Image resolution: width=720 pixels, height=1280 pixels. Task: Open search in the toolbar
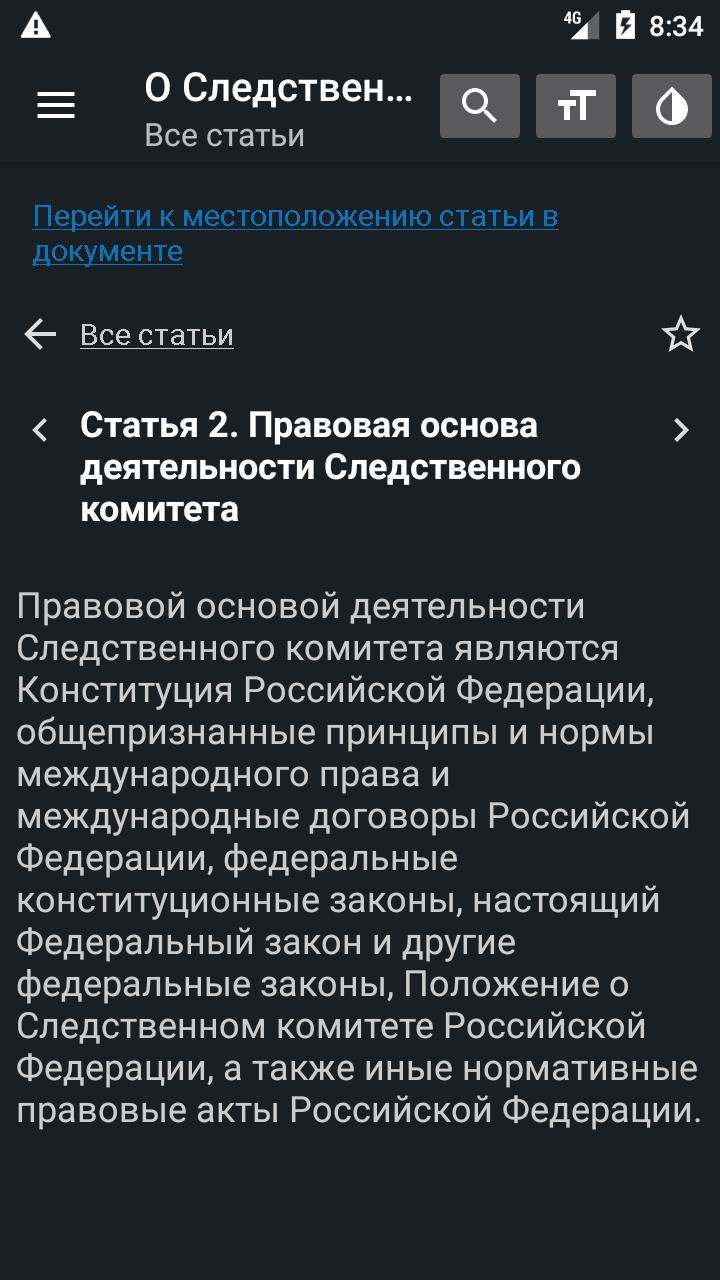pos(480,106)
